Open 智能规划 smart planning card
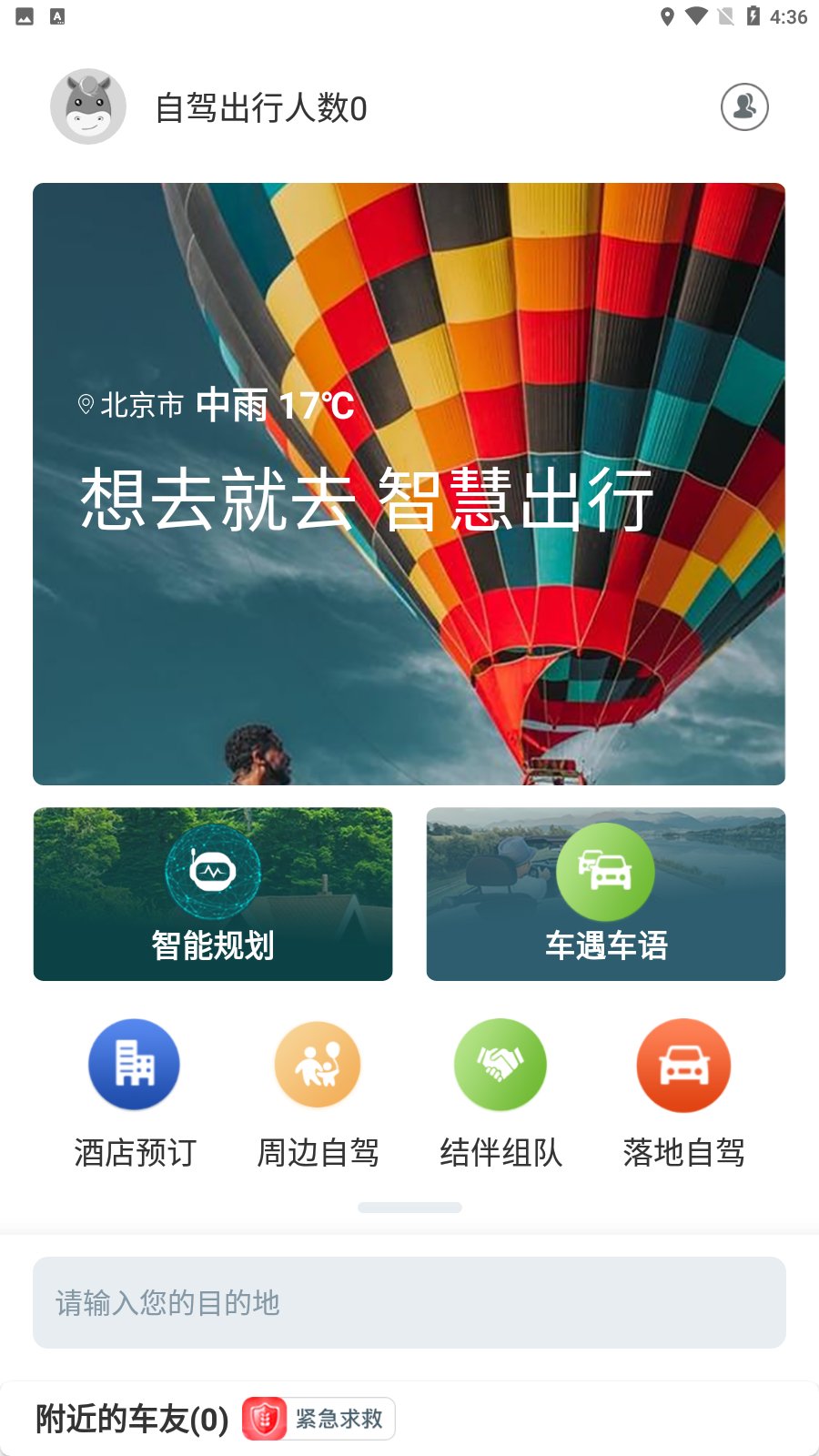This screenshot has height=1456, width=819. pyautogui.click(x=213, y=894)
